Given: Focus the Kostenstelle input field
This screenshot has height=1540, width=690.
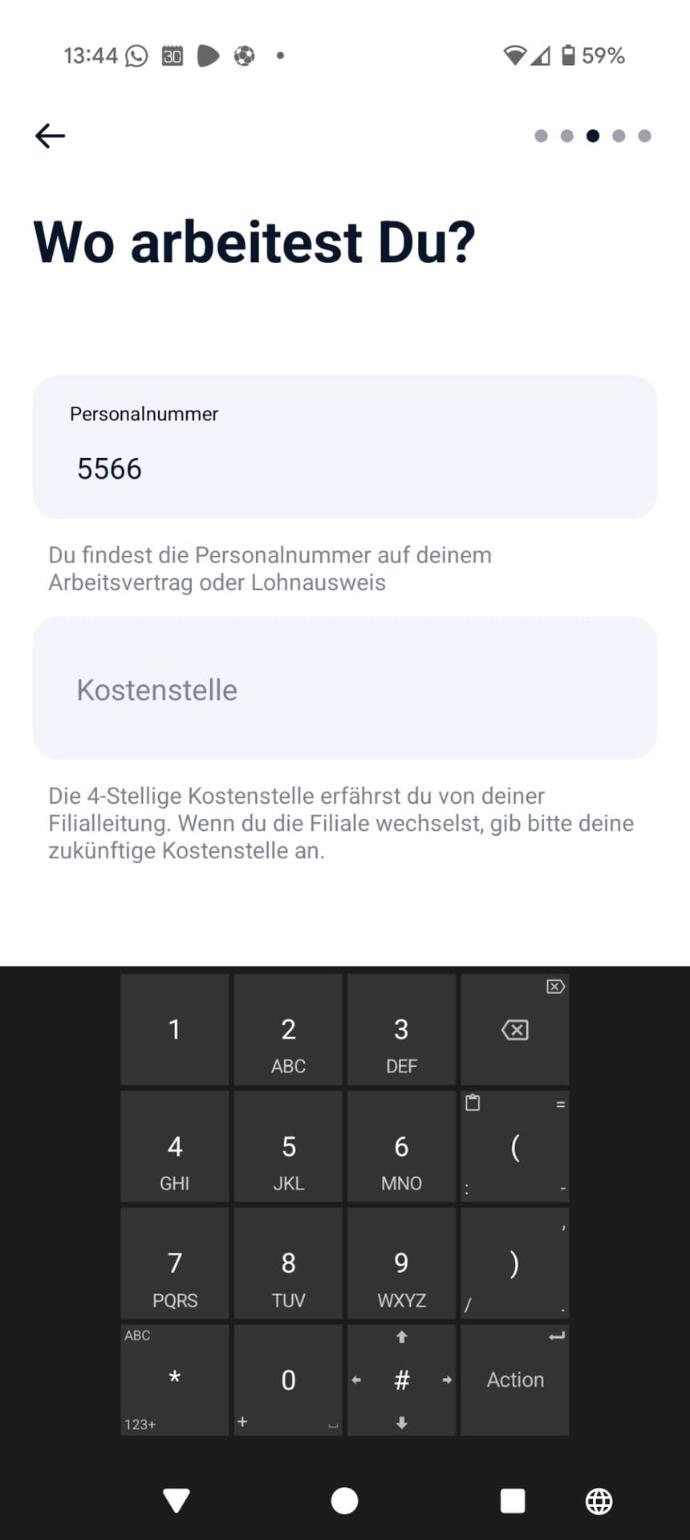Looking at the screenshot, I should pos(345,688).
